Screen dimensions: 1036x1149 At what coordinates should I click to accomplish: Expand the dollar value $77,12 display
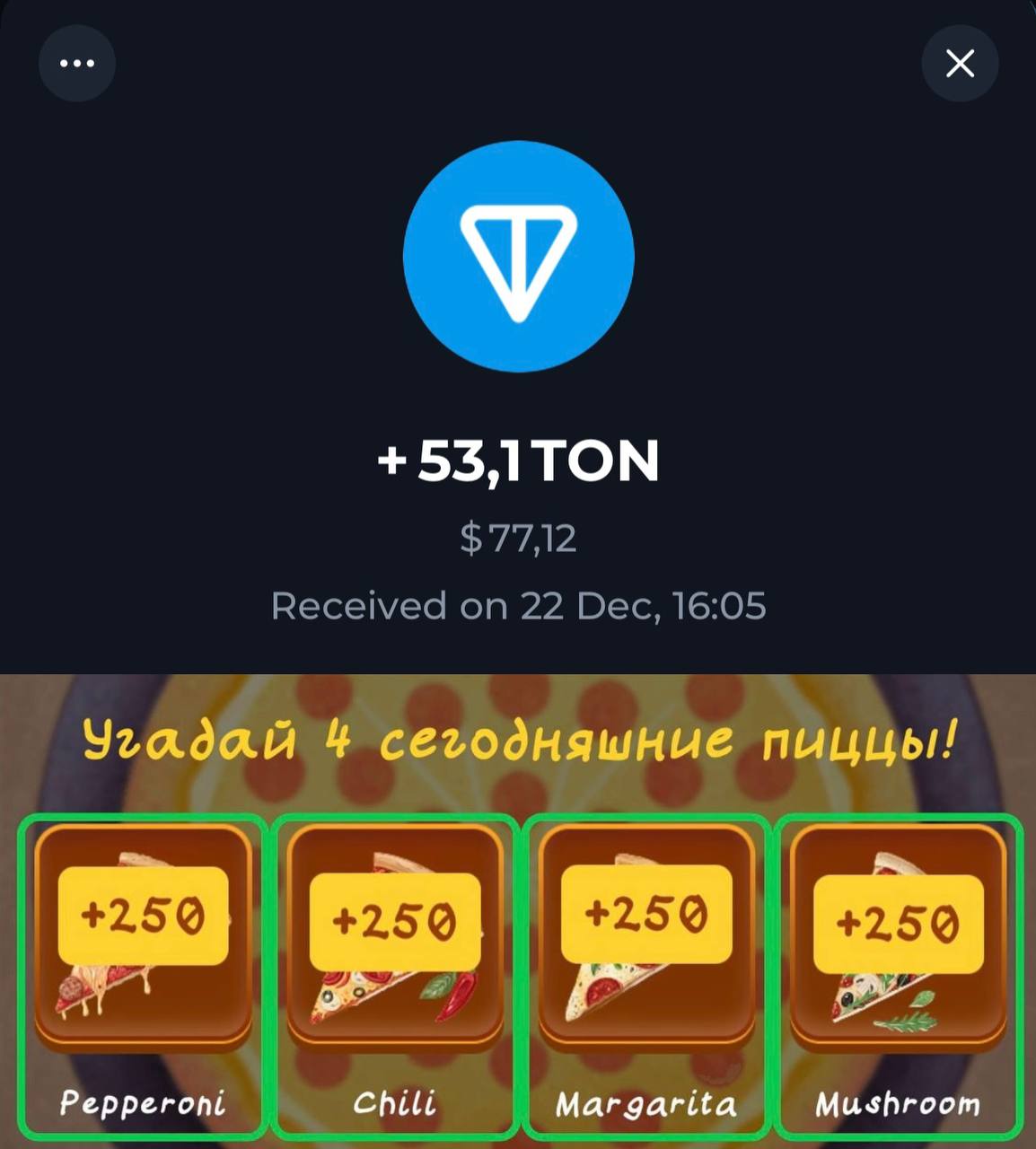(x=518, y=539)
